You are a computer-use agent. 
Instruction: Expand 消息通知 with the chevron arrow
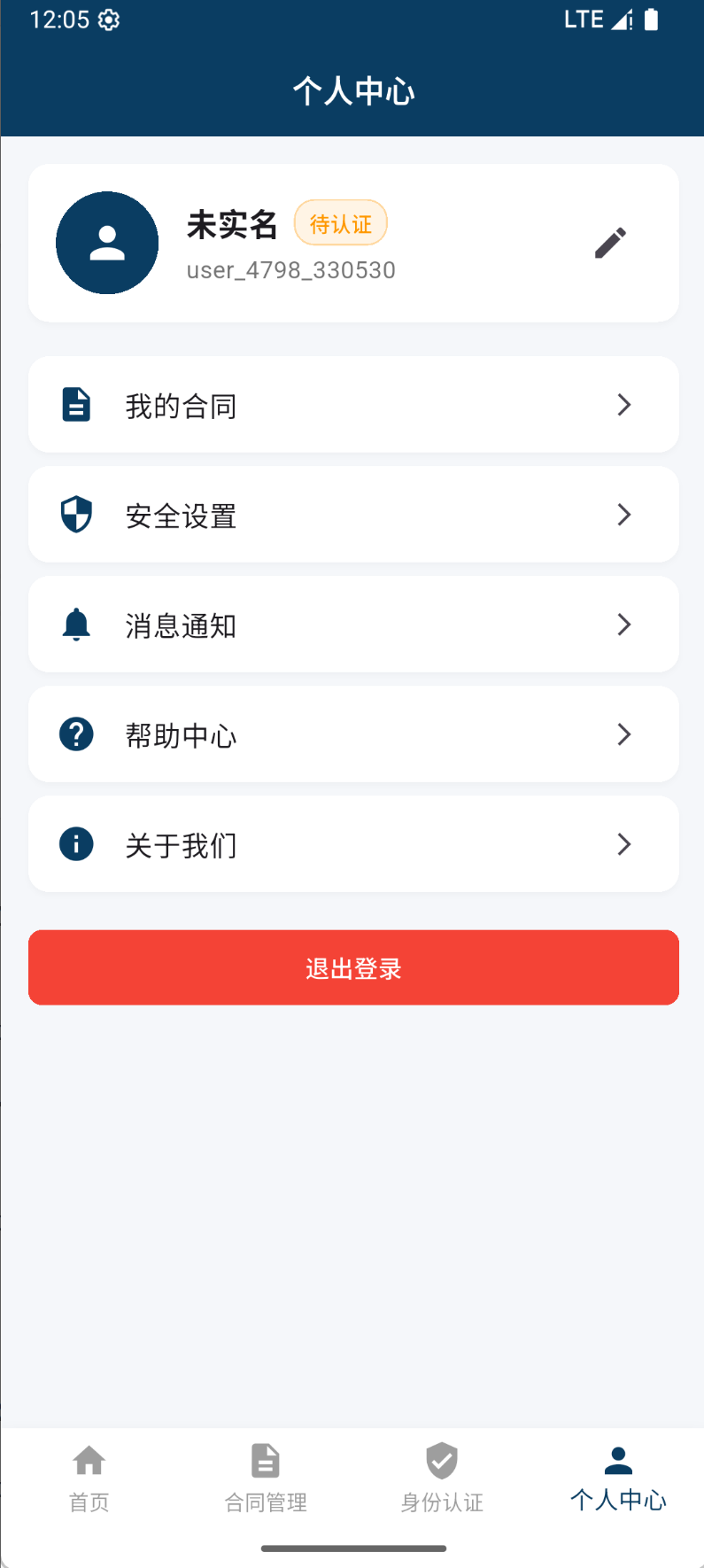pyautogui.click(x=623, y=624)
